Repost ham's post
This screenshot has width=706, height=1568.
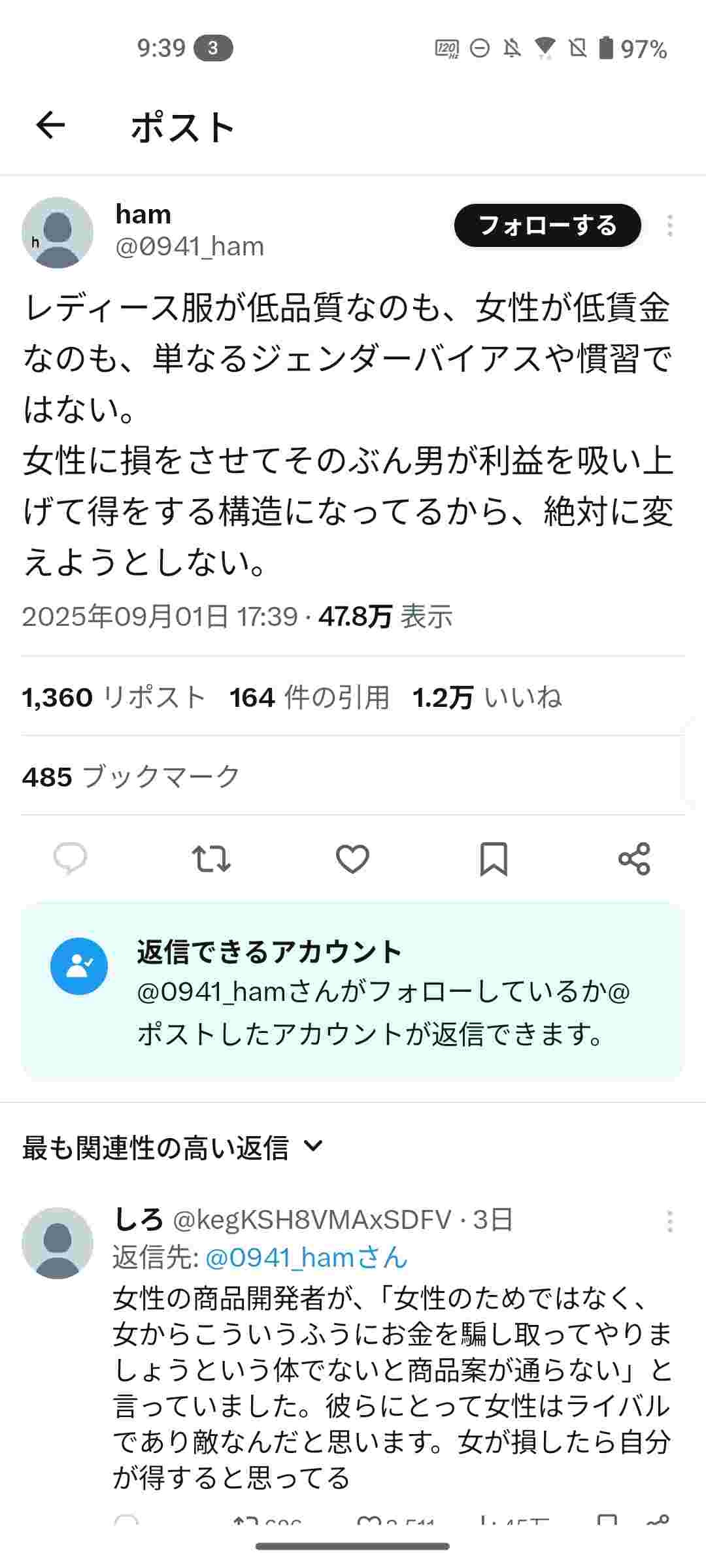(210, 858)
